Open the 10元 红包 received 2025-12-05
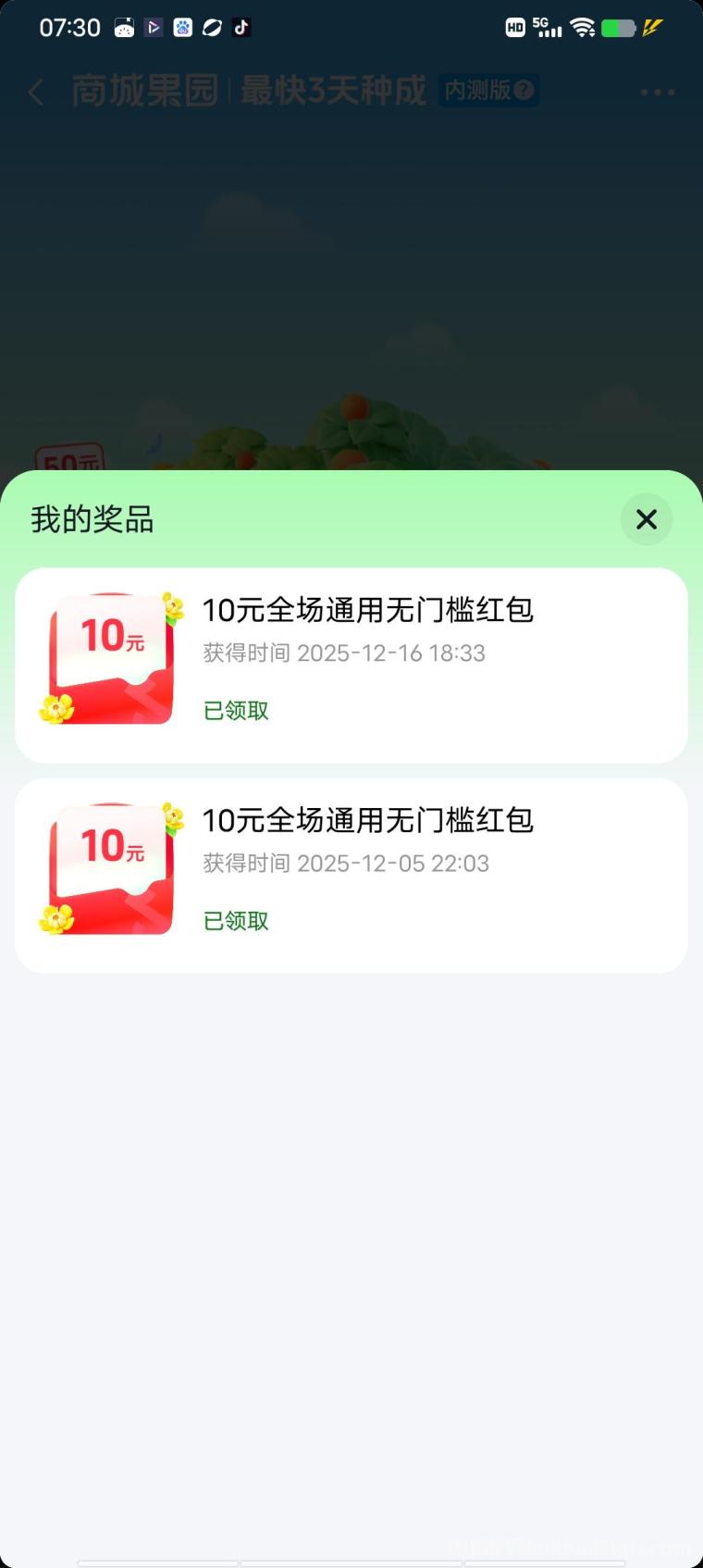Screen dimensions: 703x1568 tap(351, 875)
